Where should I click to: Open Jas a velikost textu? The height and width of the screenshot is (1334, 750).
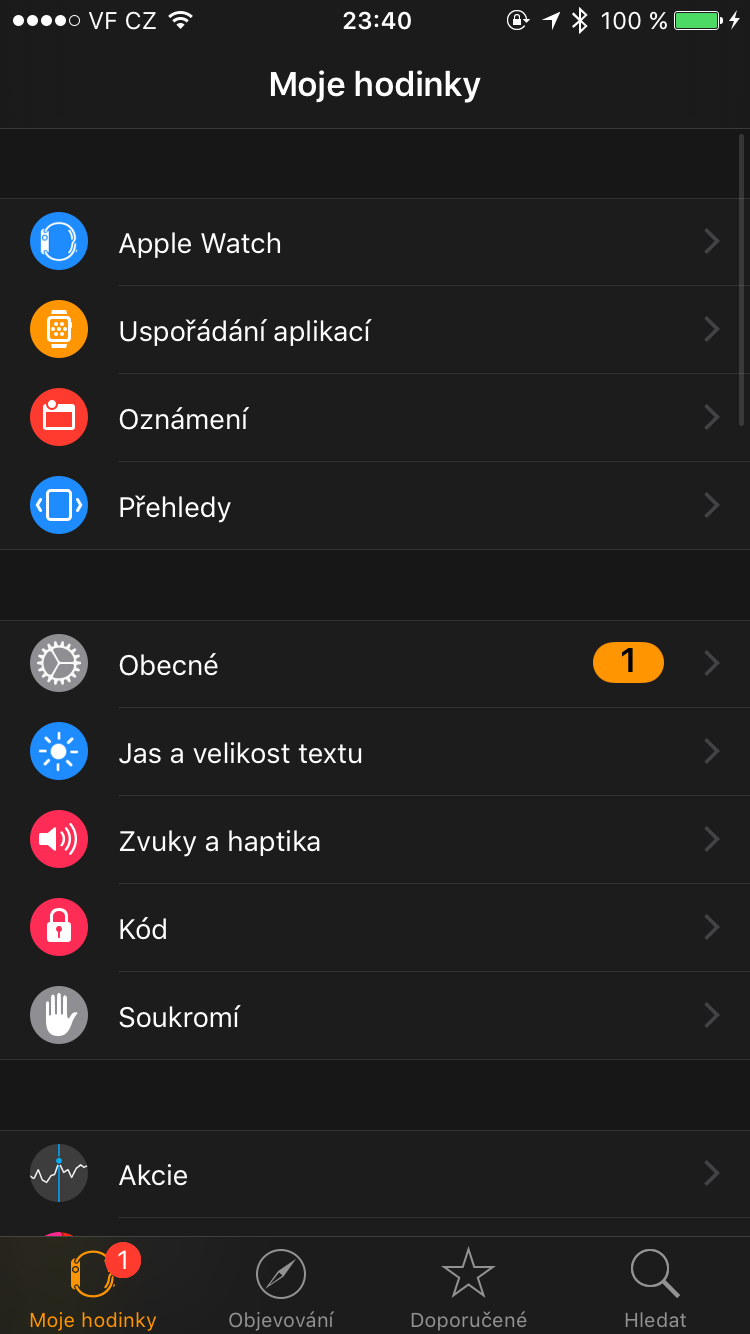375,753
